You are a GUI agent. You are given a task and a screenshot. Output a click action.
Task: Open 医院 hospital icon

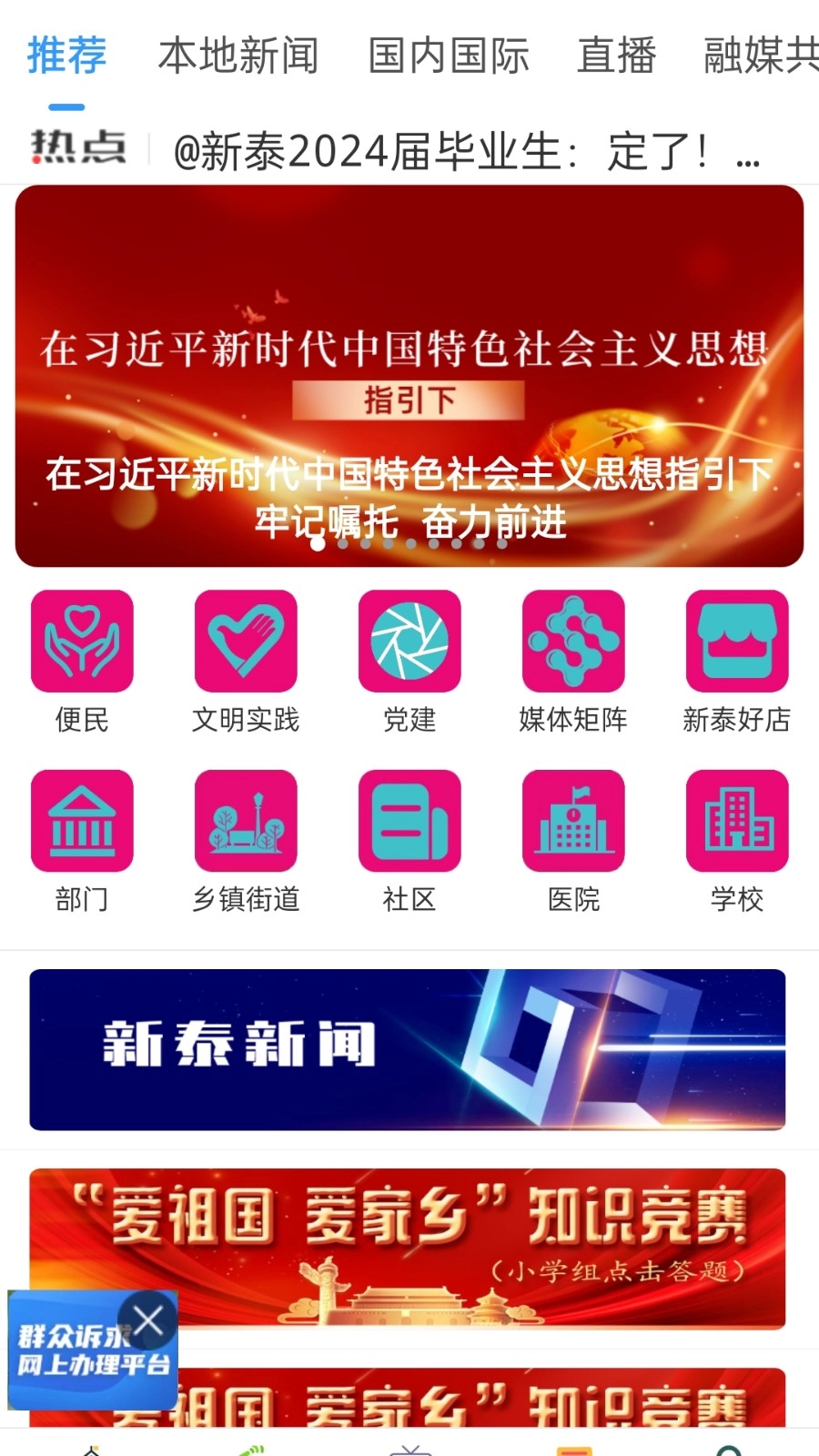click(573, 819)
